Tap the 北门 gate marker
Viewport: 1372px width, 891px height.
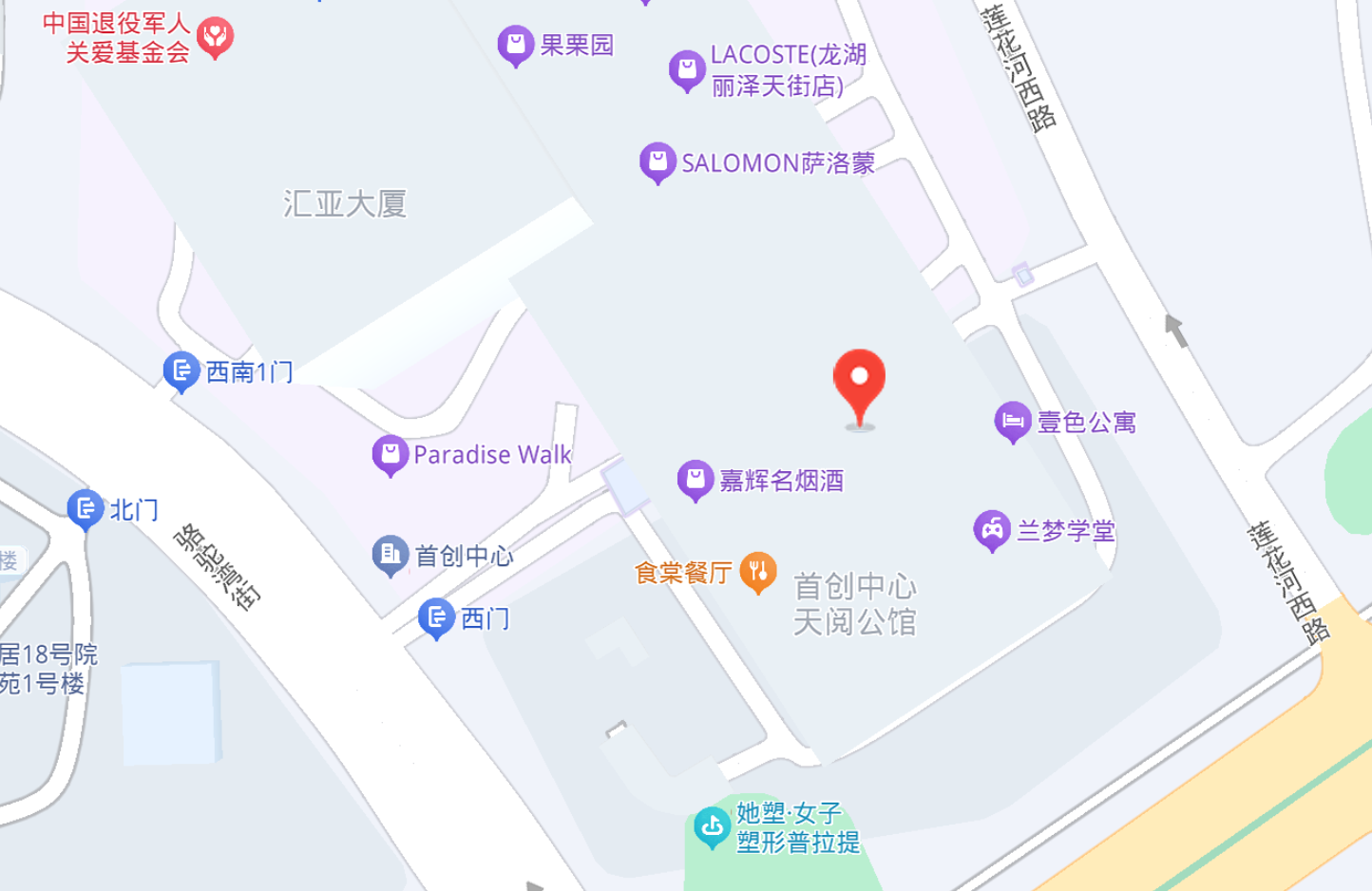(x=86, y=509)
